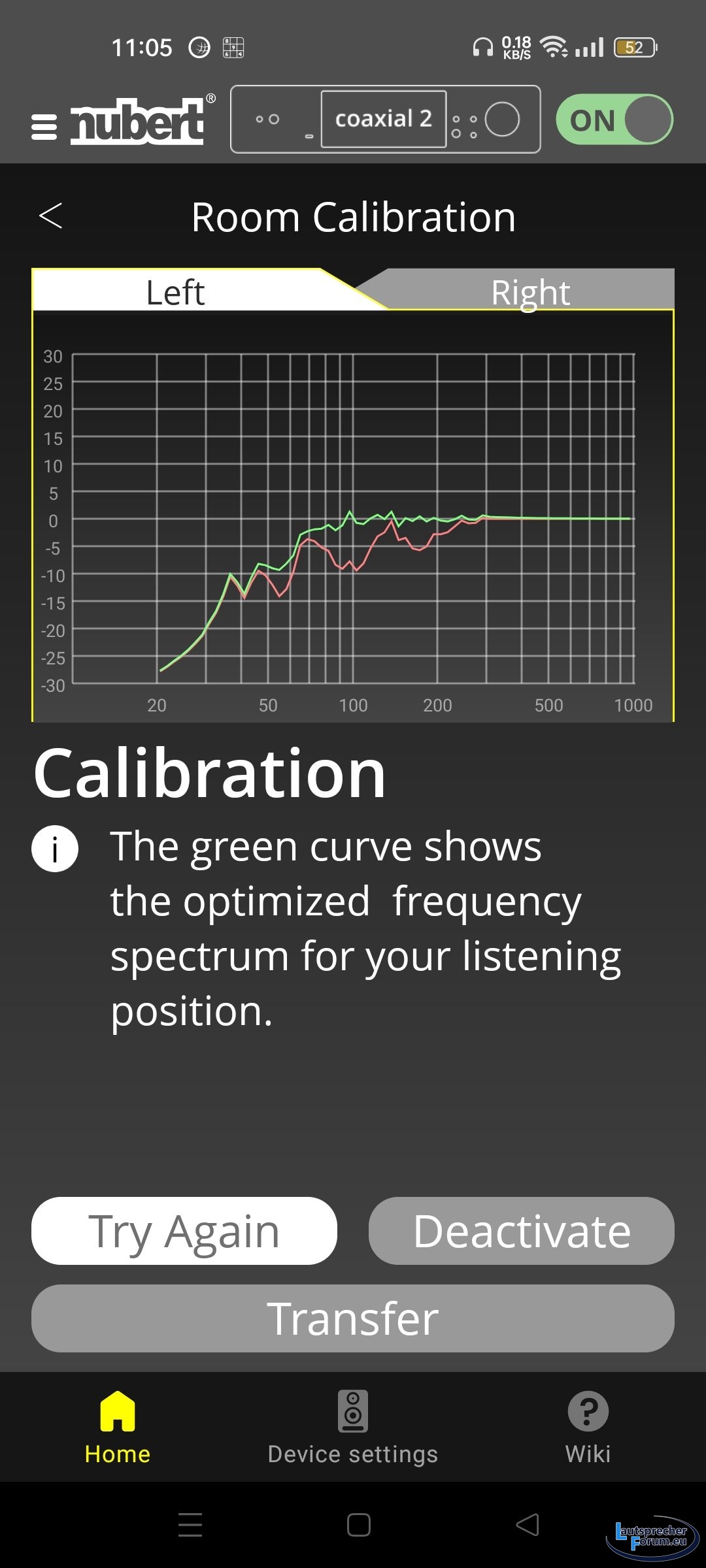This screenshot has width=706, height=1568.
Task: Deactivate the room calibration
Action: (521, 1231)
